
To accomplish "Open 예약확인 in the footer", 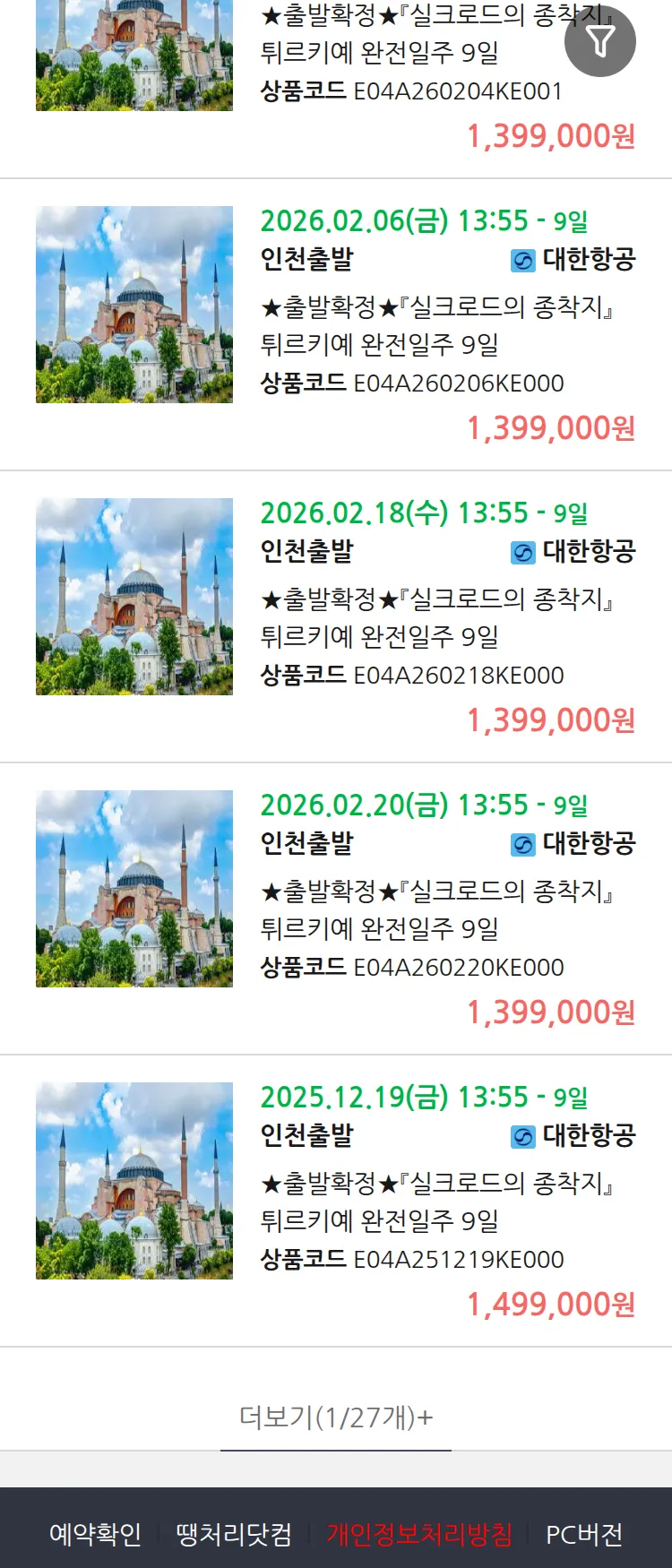I will 95,1534.
